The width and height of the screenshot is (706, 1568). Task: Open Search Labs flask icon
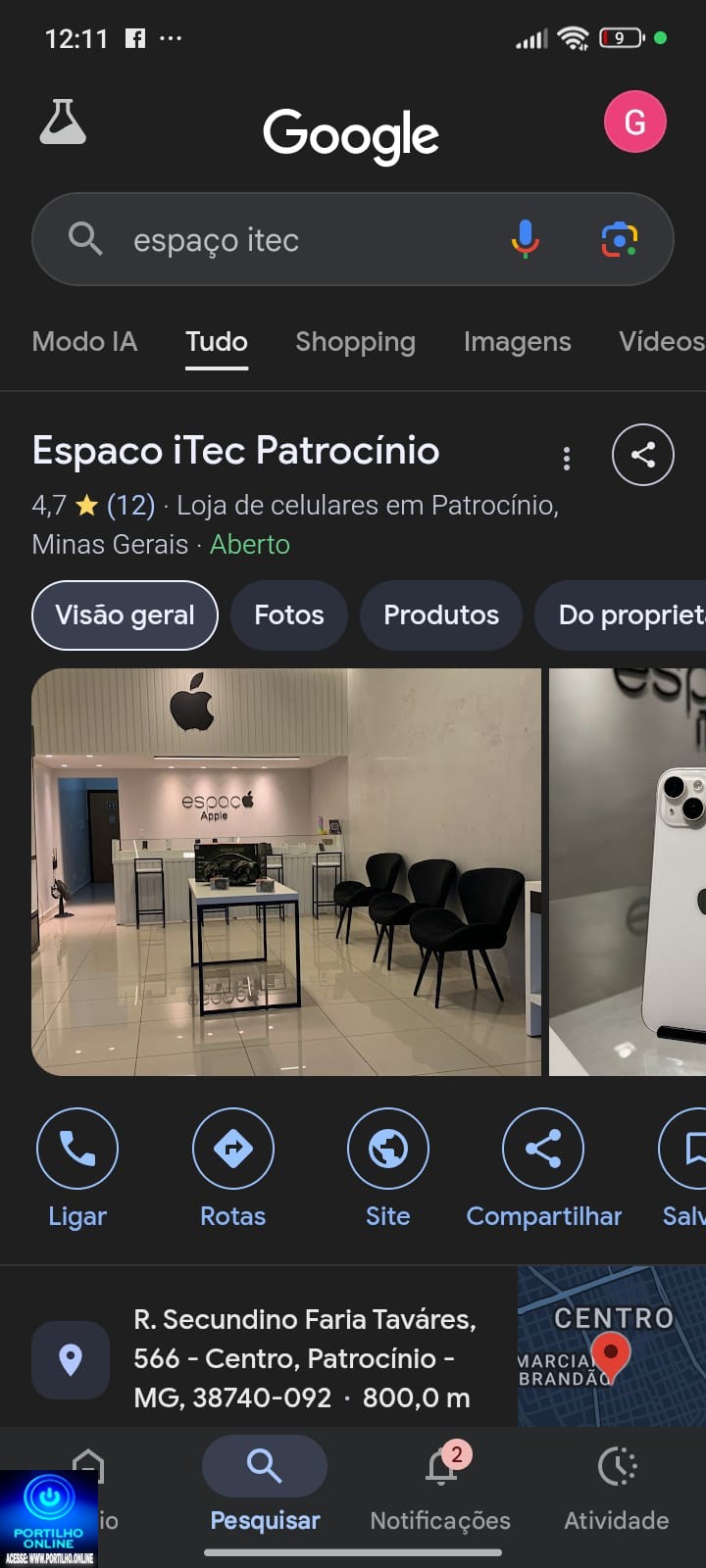63,122
